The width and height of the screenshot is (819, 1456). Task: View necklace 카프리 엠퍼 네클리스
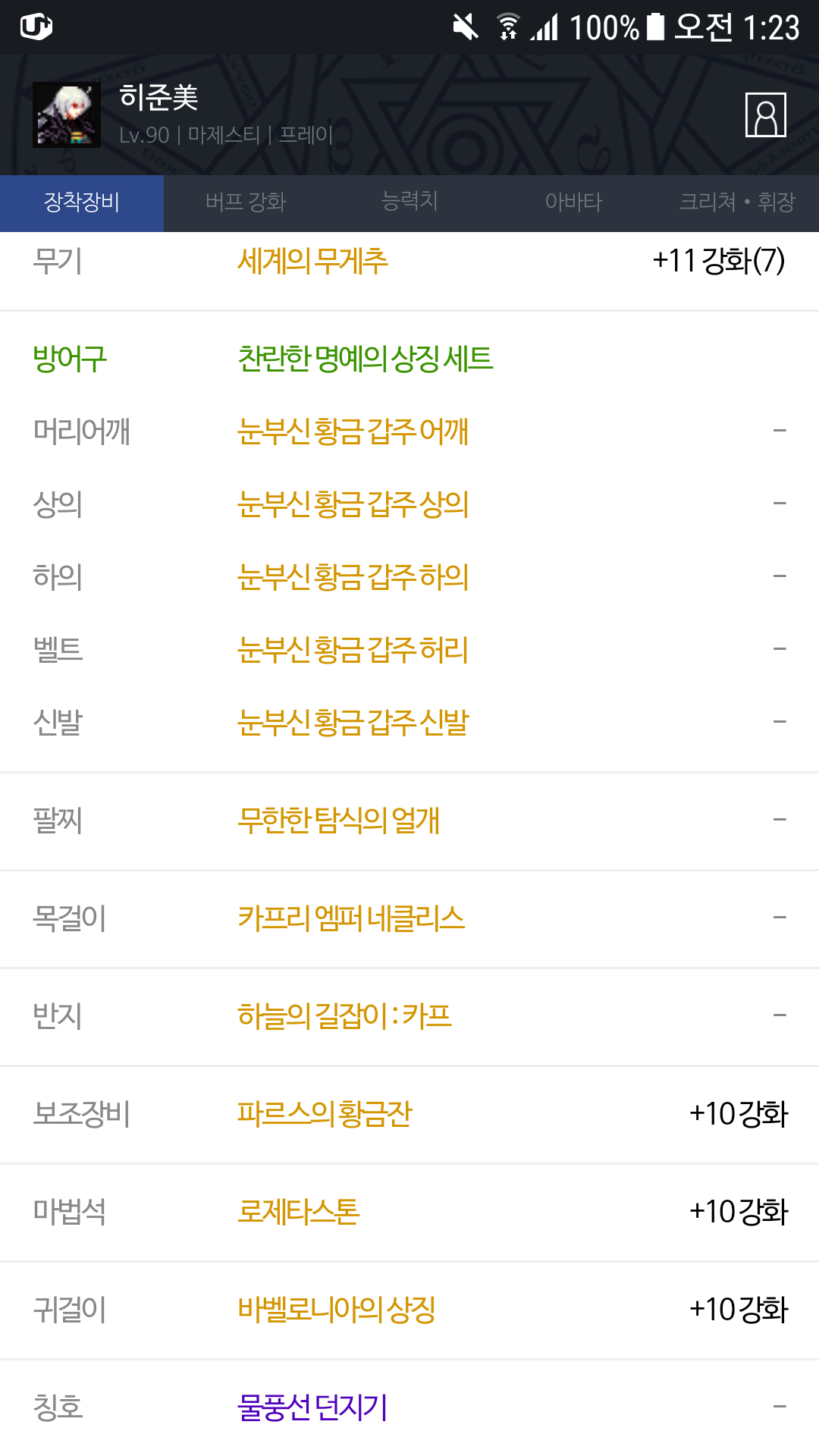point(351,918)
